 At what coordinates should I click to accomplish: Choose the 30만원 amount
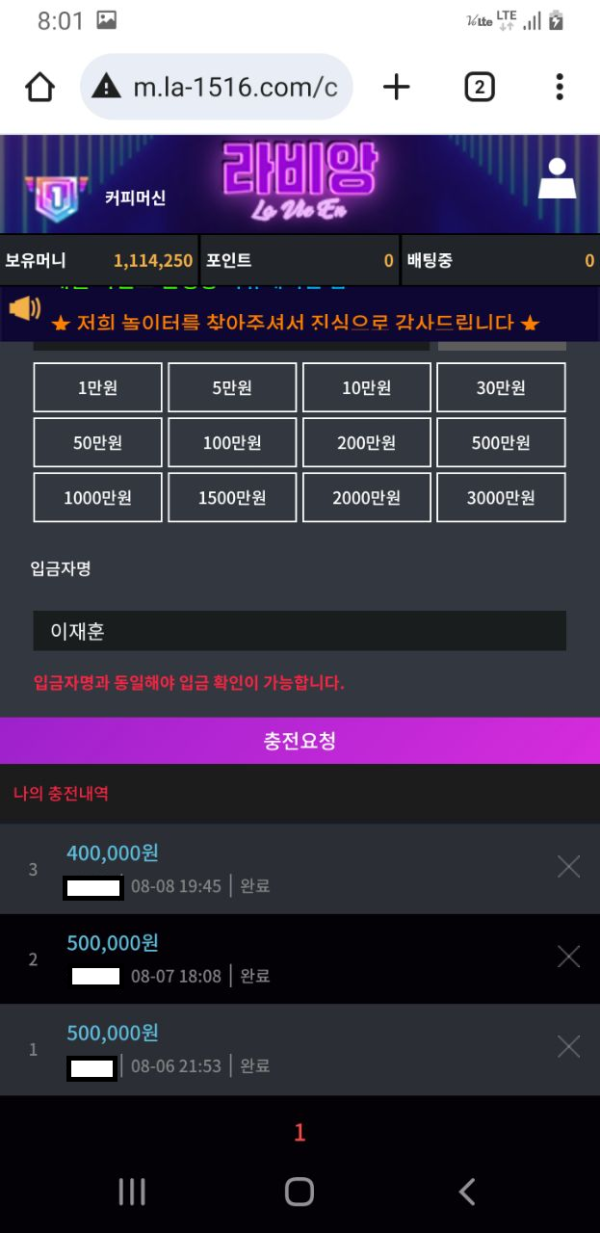(x=500, y=388)
